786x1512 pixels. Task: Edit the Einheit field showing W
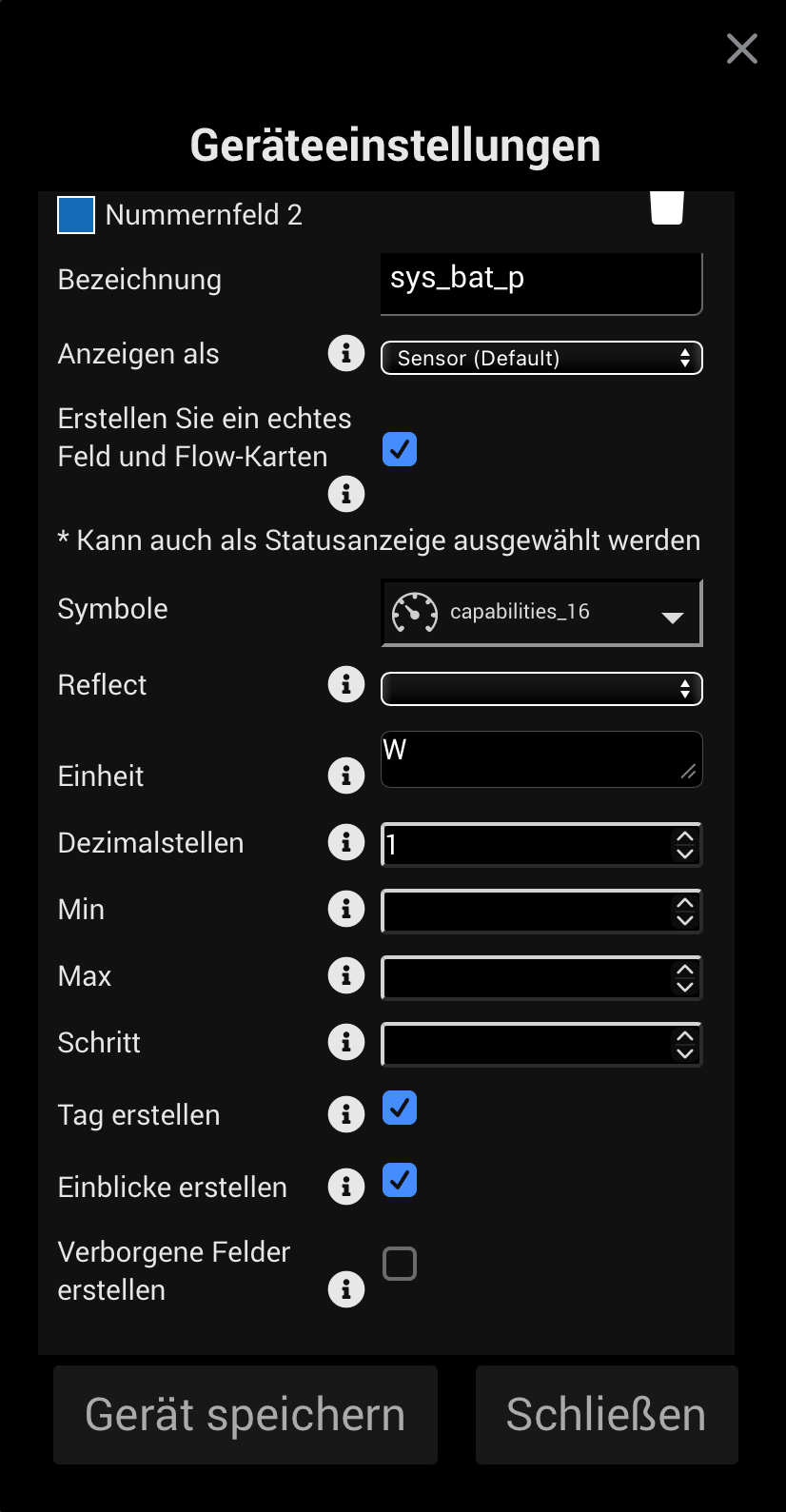pyautogui.click(x=540, y=759)
